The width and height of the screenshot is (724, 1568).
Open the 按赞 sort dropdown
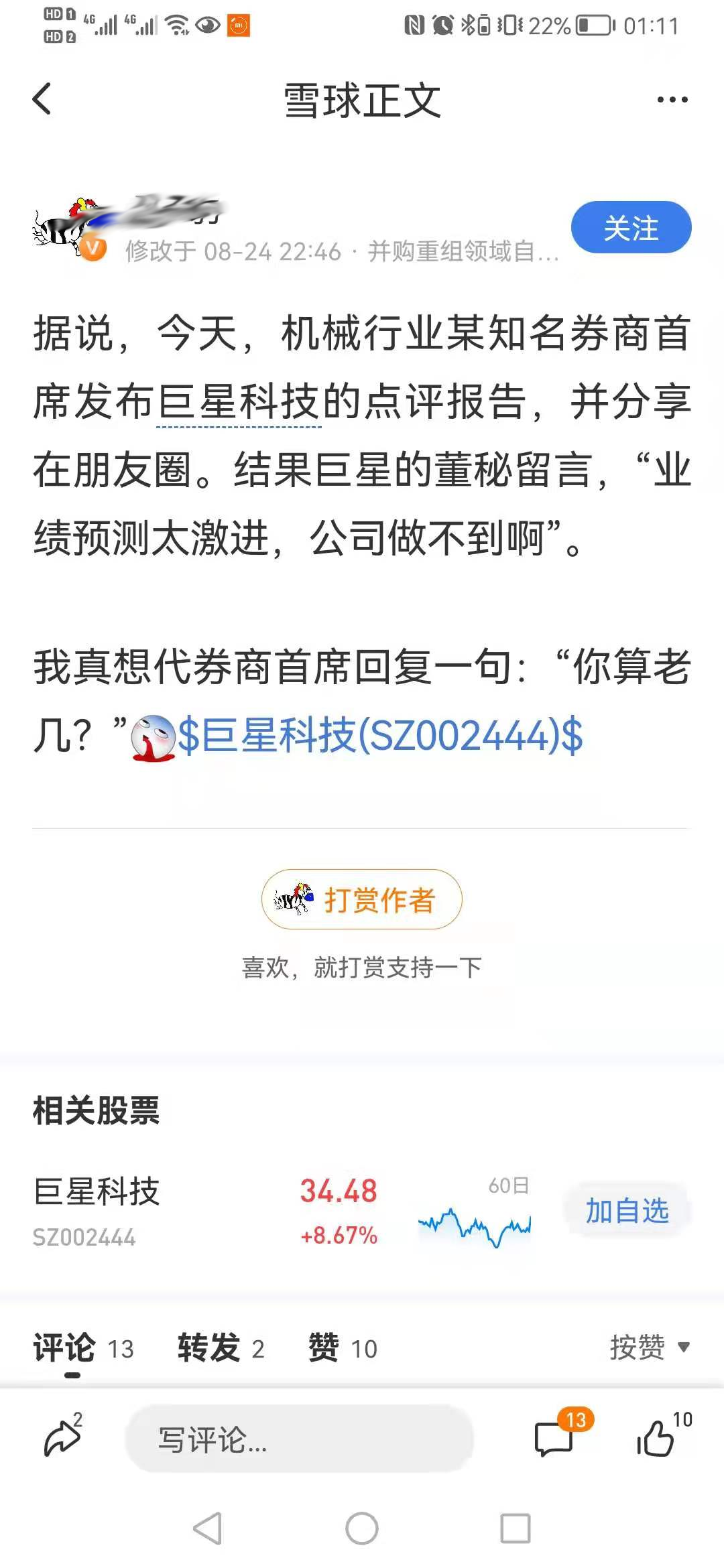(648, 1347)
